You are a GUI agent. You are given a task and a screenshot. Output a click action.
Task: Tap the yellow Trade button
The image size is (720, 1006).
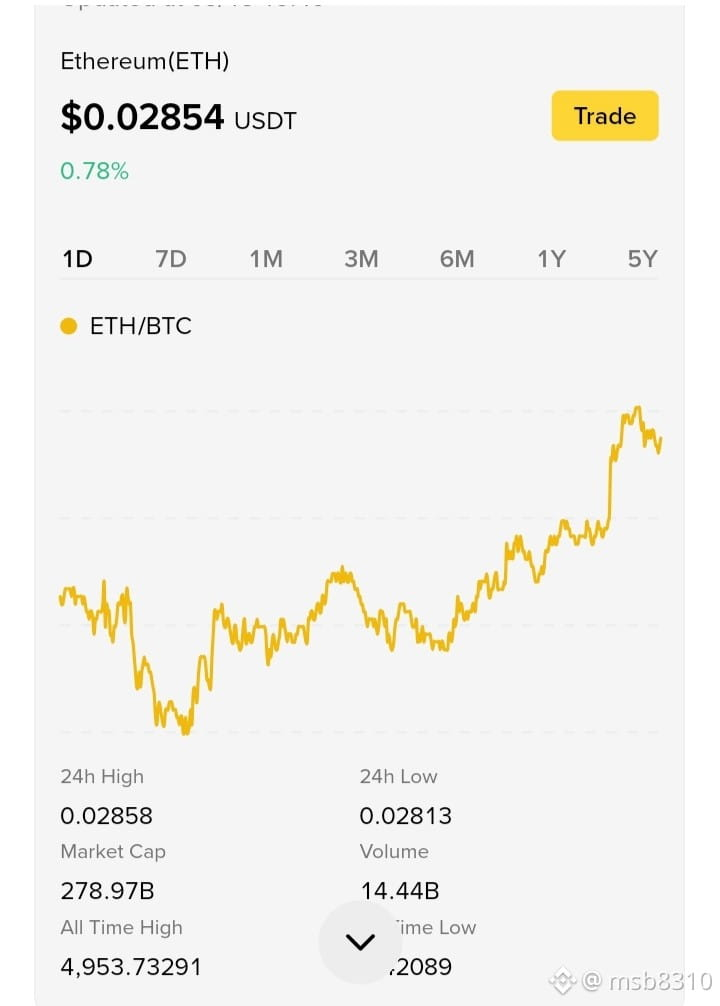tap(604, 115)
